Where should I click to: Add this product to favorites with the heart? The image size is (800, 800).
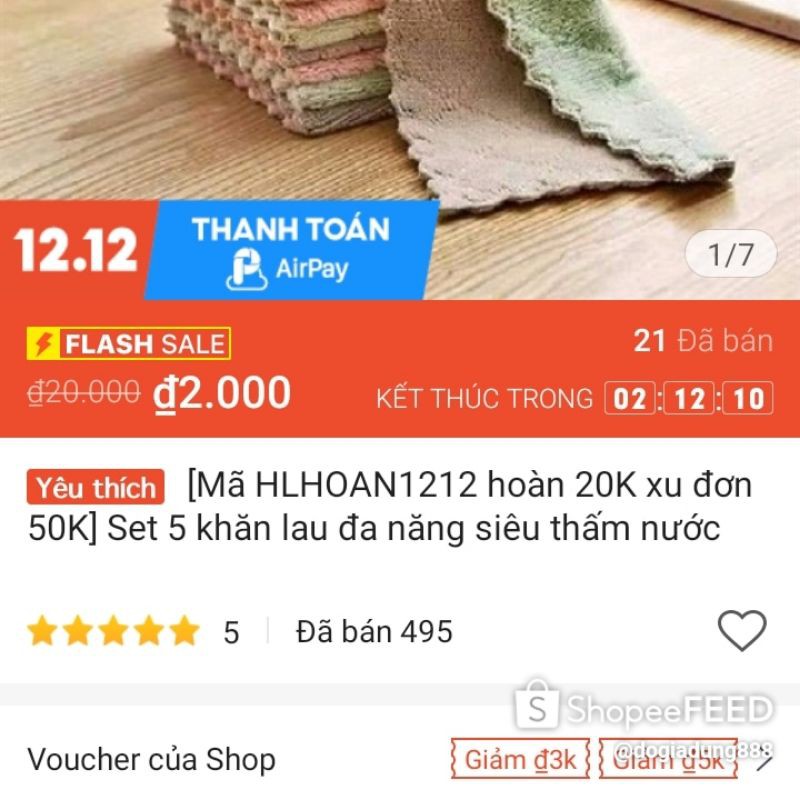tap(742, 631)
